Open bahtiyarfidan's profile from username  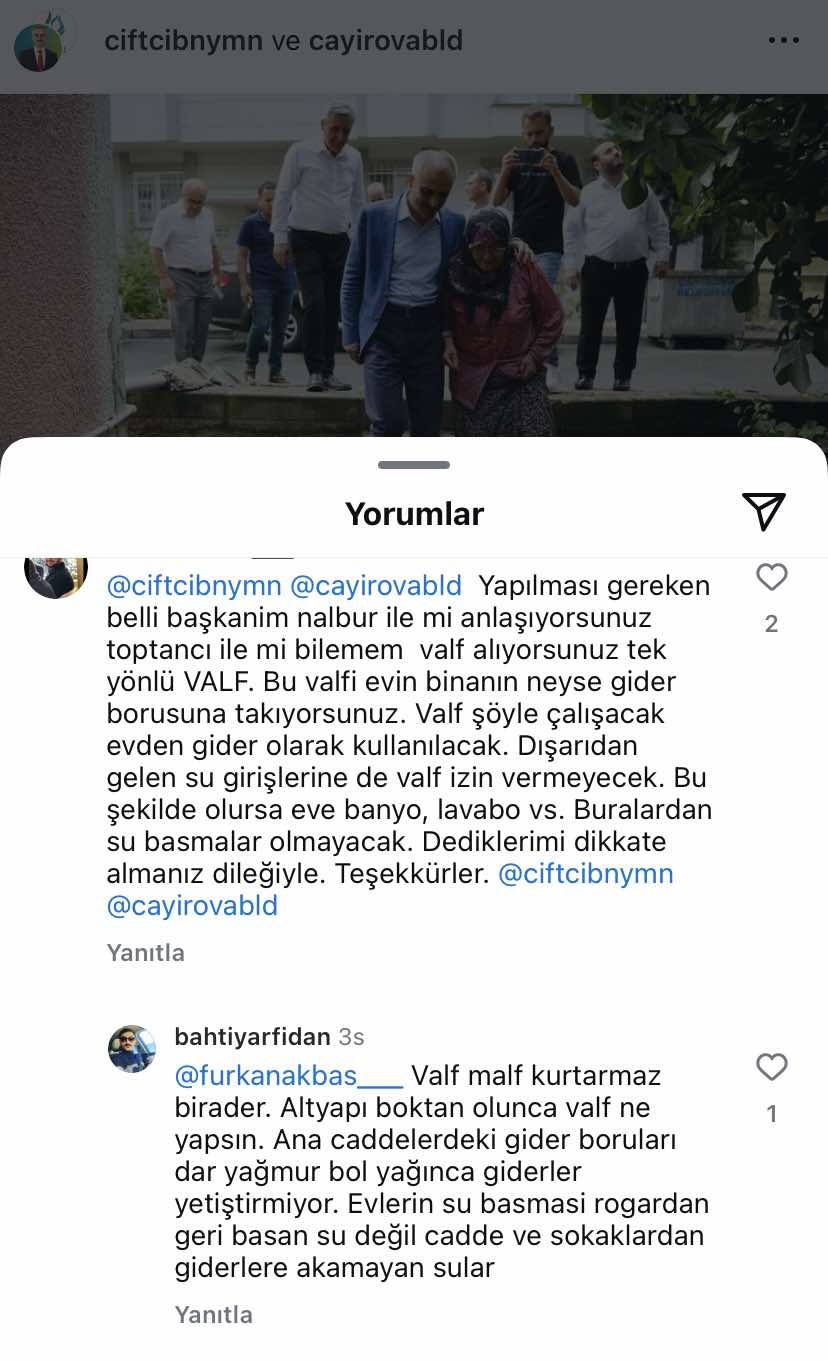(253, 1037)
